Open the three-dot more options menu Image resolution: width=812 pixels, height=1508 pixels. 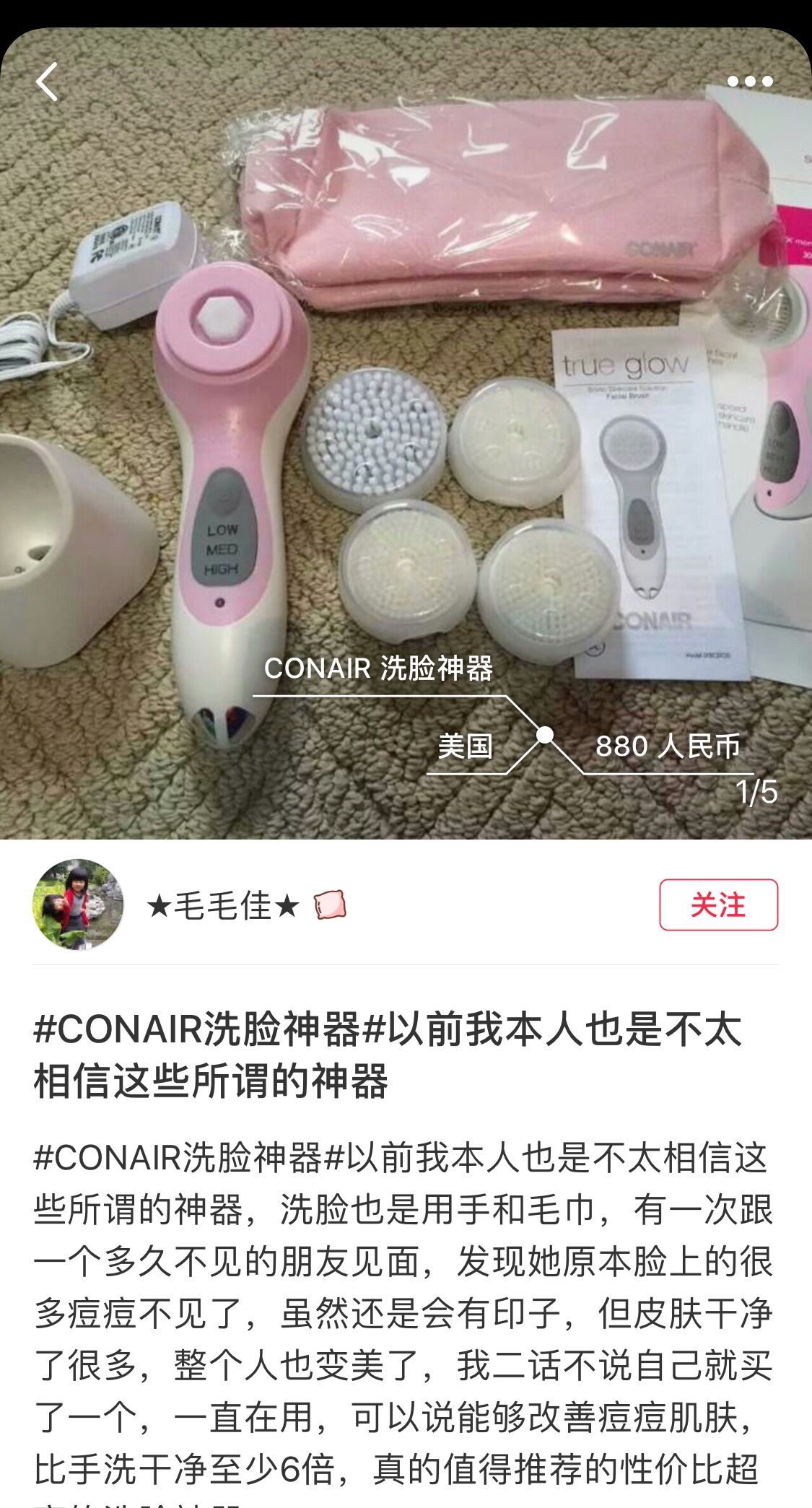[x=750, y=82]
